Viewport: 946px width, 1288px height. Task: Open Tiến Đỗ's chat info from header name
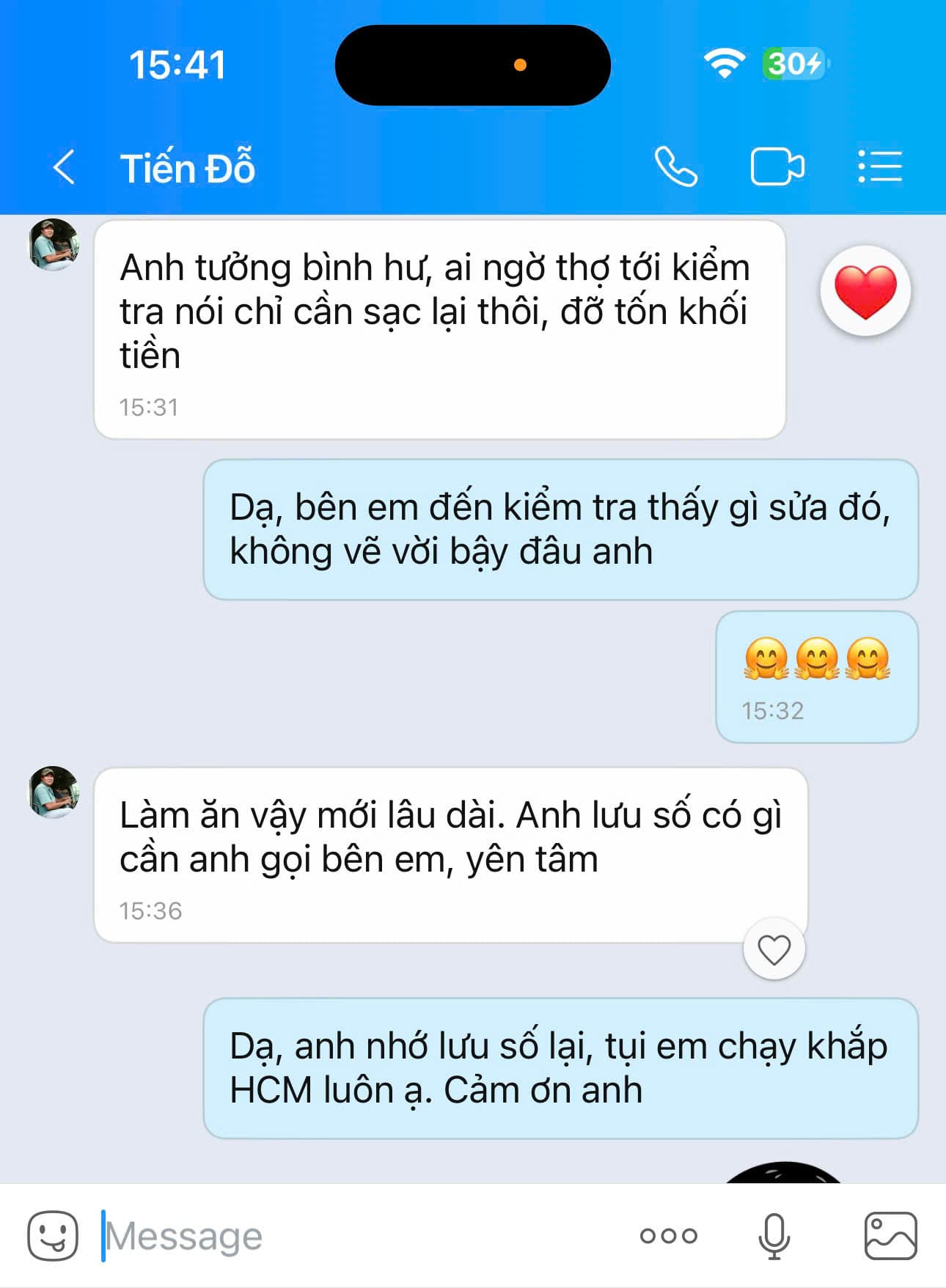coord(188,168)
